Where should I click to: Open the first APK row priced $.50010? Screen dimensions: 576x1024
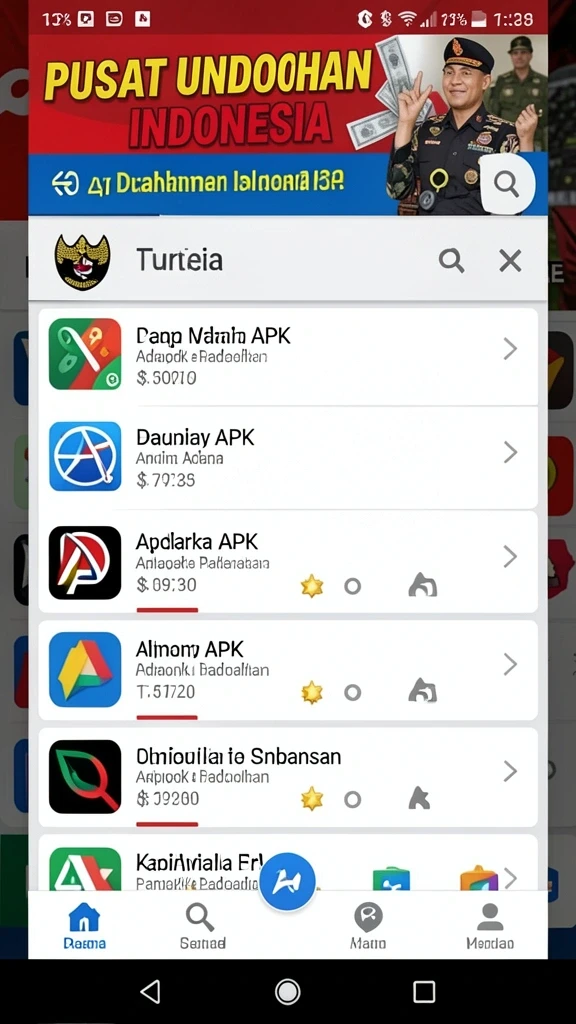pyautogui.click(x=288, y=355)
